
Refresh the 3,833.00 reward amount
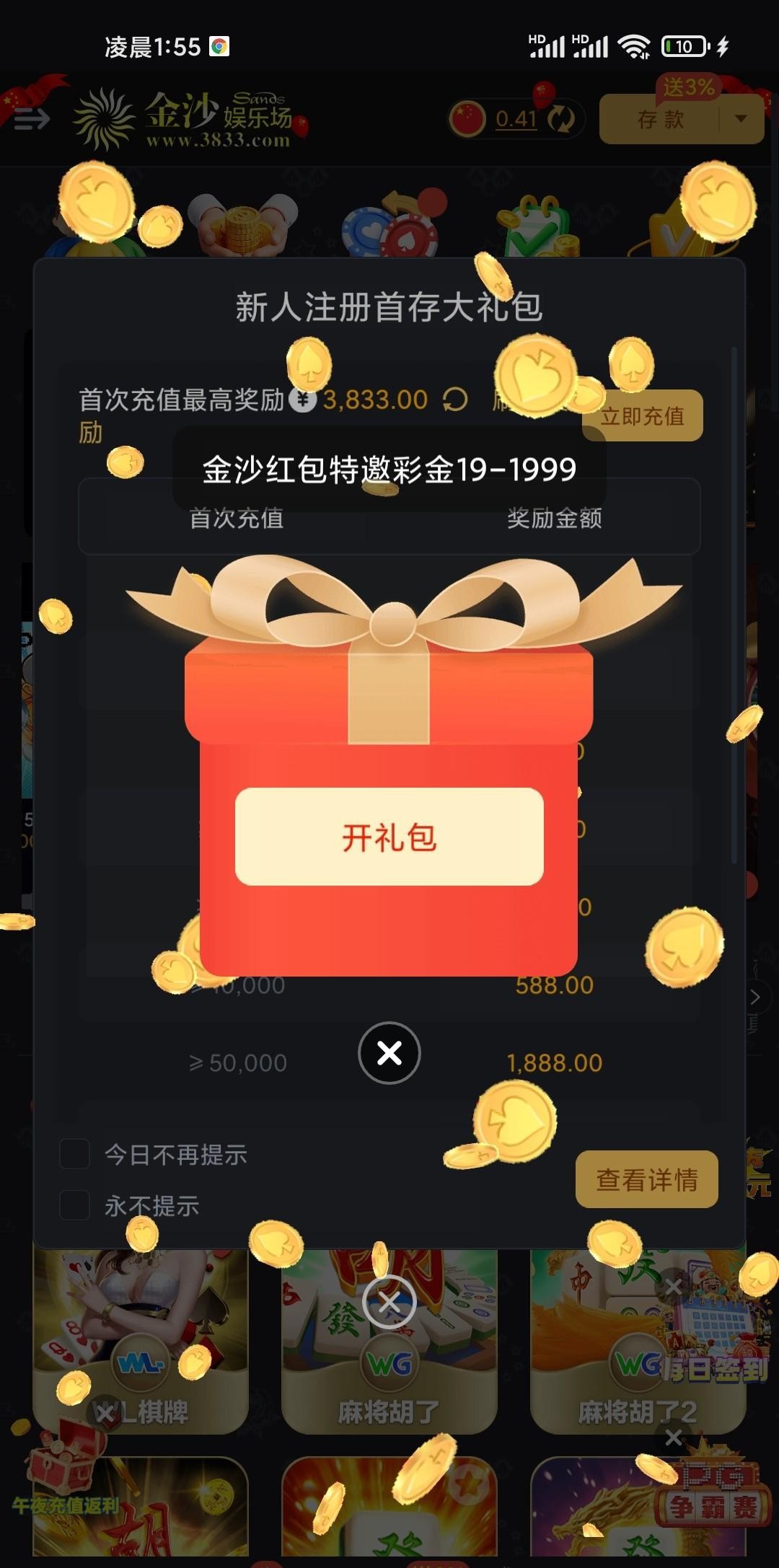point(455,399)
